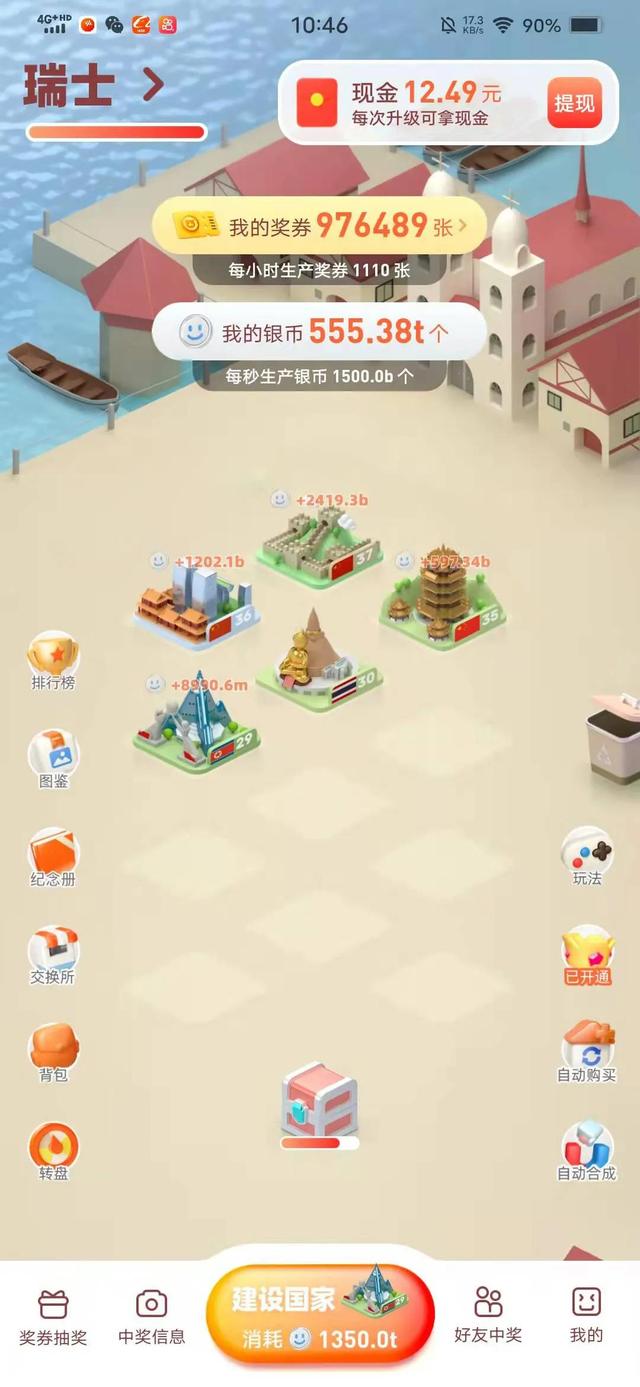Screen dimensions: 640x1387
Task: Switch to the 中奖信息 tab
Action: pyautogui.click(x=151, y=1316)
